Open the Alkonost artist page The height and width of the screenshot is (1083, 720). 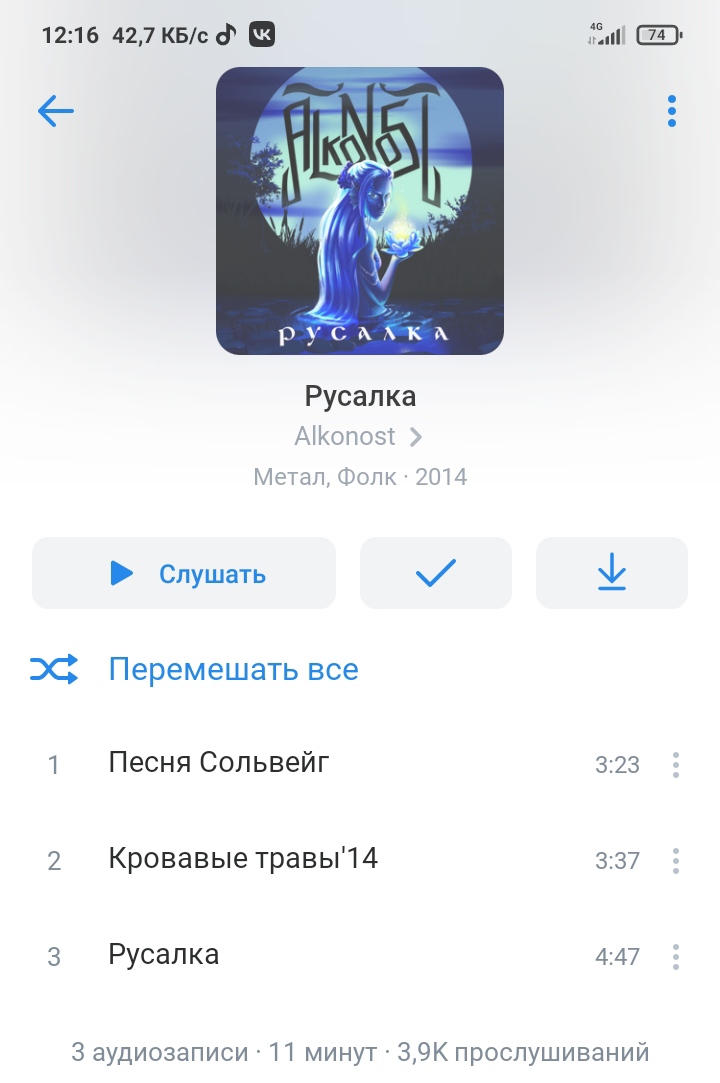(x=358, y=437)
